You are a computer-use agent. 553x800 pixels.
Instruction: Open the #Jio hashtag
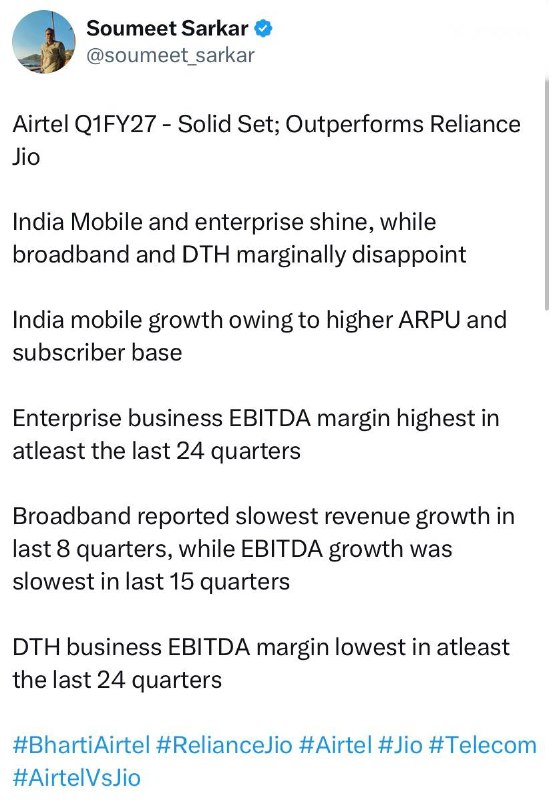click(x=400, y=745)
